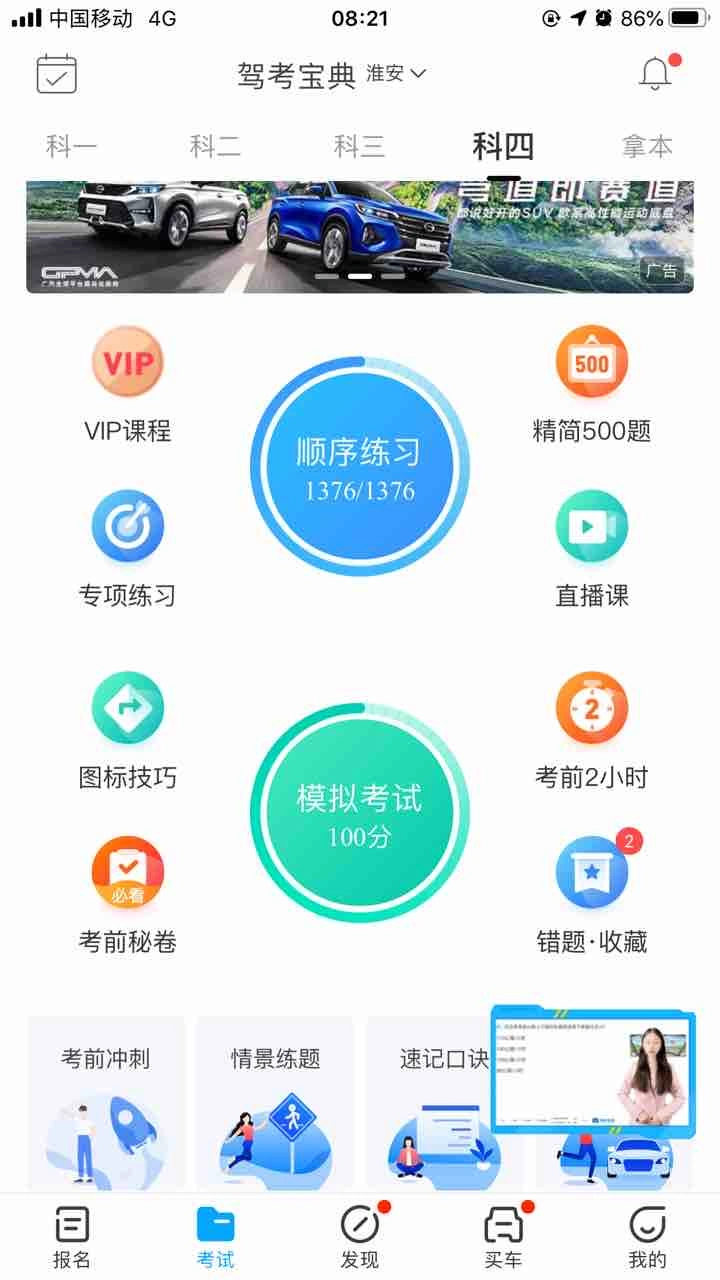Open 错题·收藏
Viewport: 720px width, 1280px height.
pyautogui.click(x=592, y=896)
